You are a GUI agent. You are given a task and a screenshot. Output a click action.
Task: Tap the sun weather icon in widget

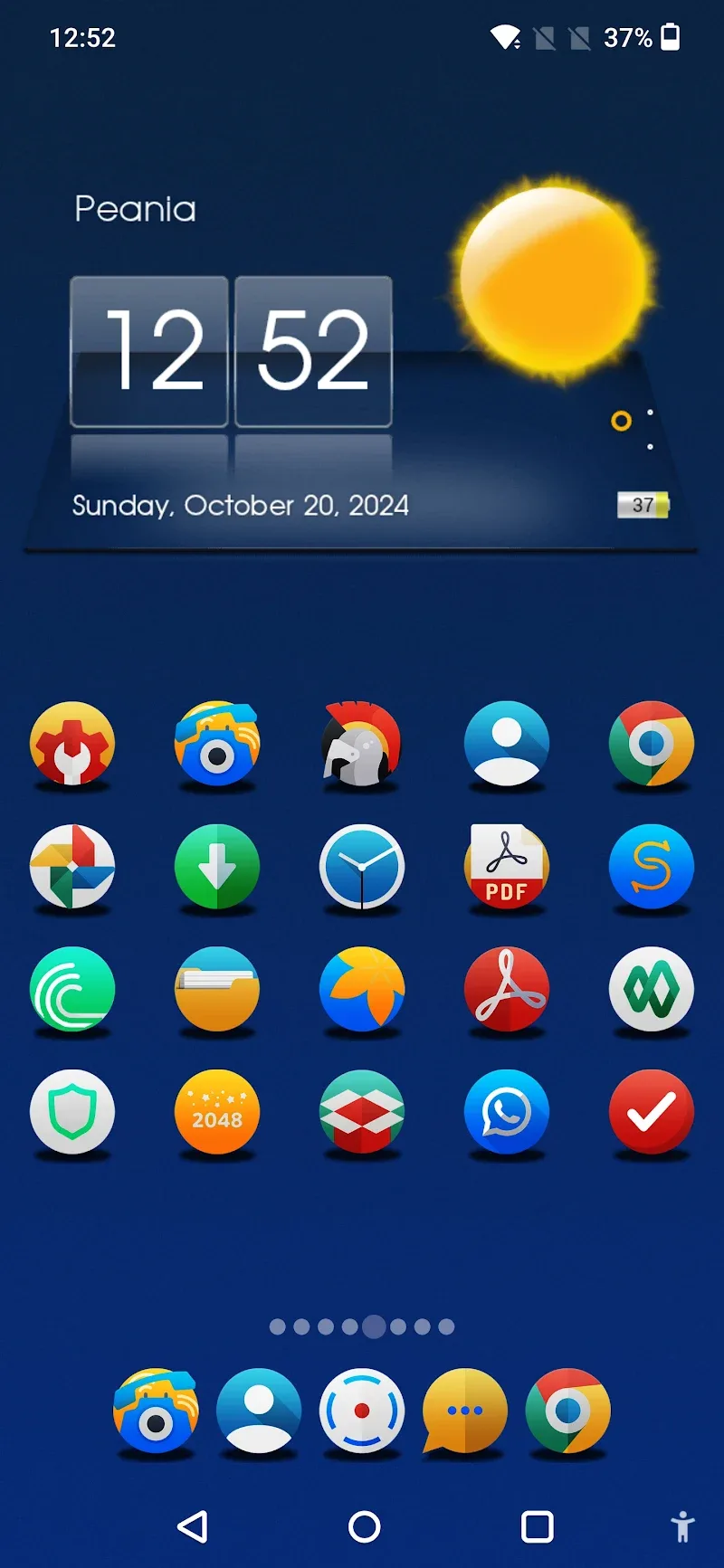pyautogui.click(x=554, y=279)
